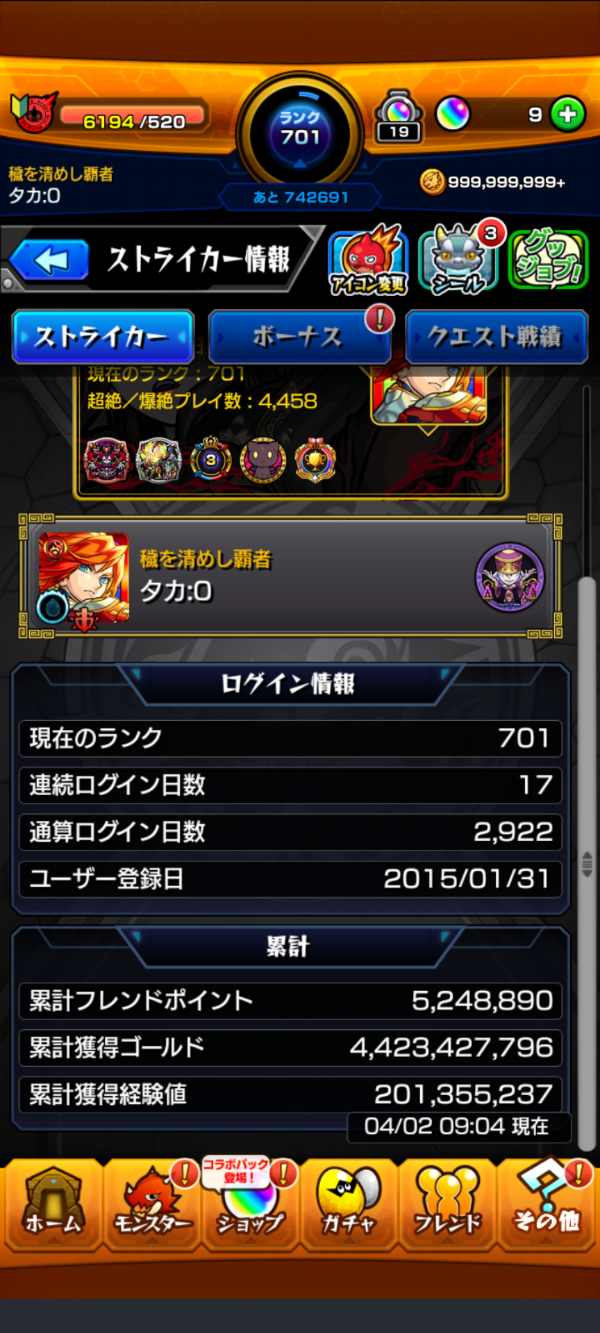Open the ホーム tab in bottom bar
The image size is (600, 1333).
click(52, 1205)
